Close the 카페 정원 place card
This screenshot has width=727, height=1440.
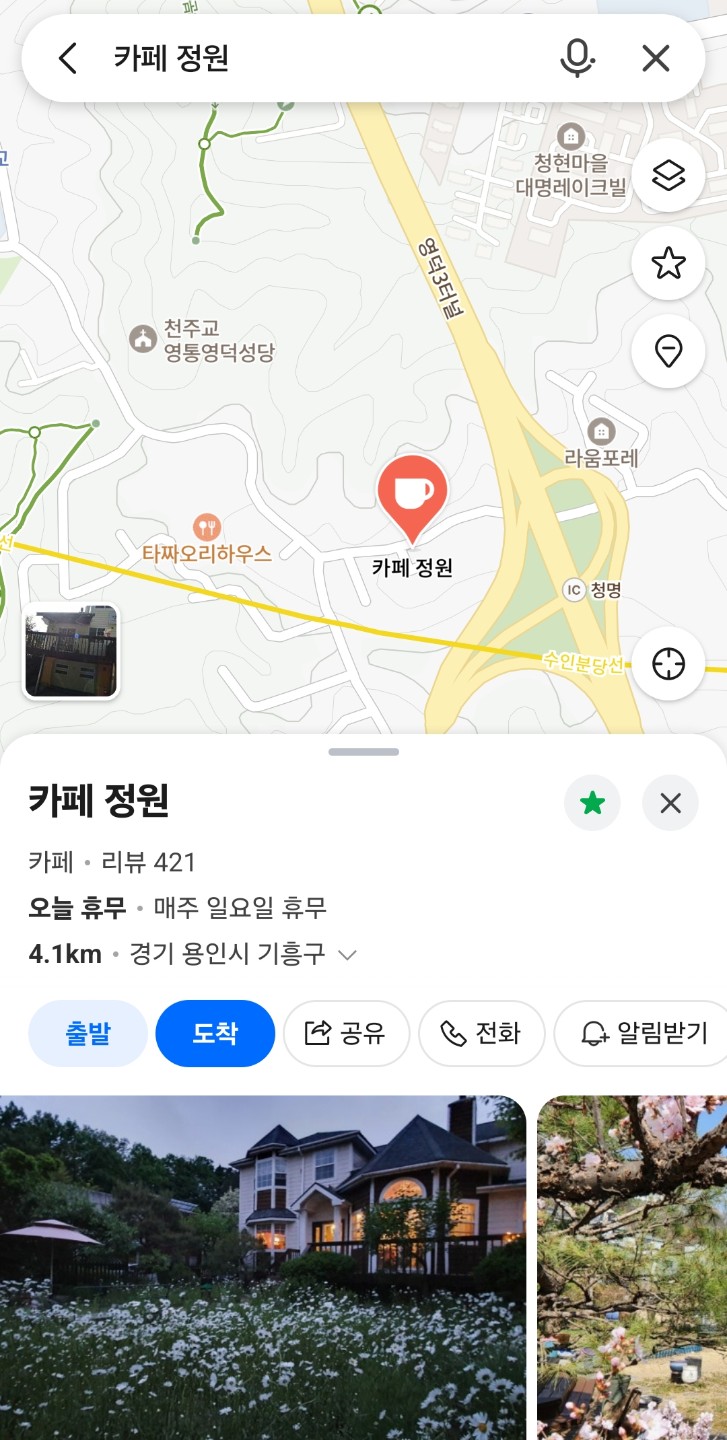[x=670, y=803]
